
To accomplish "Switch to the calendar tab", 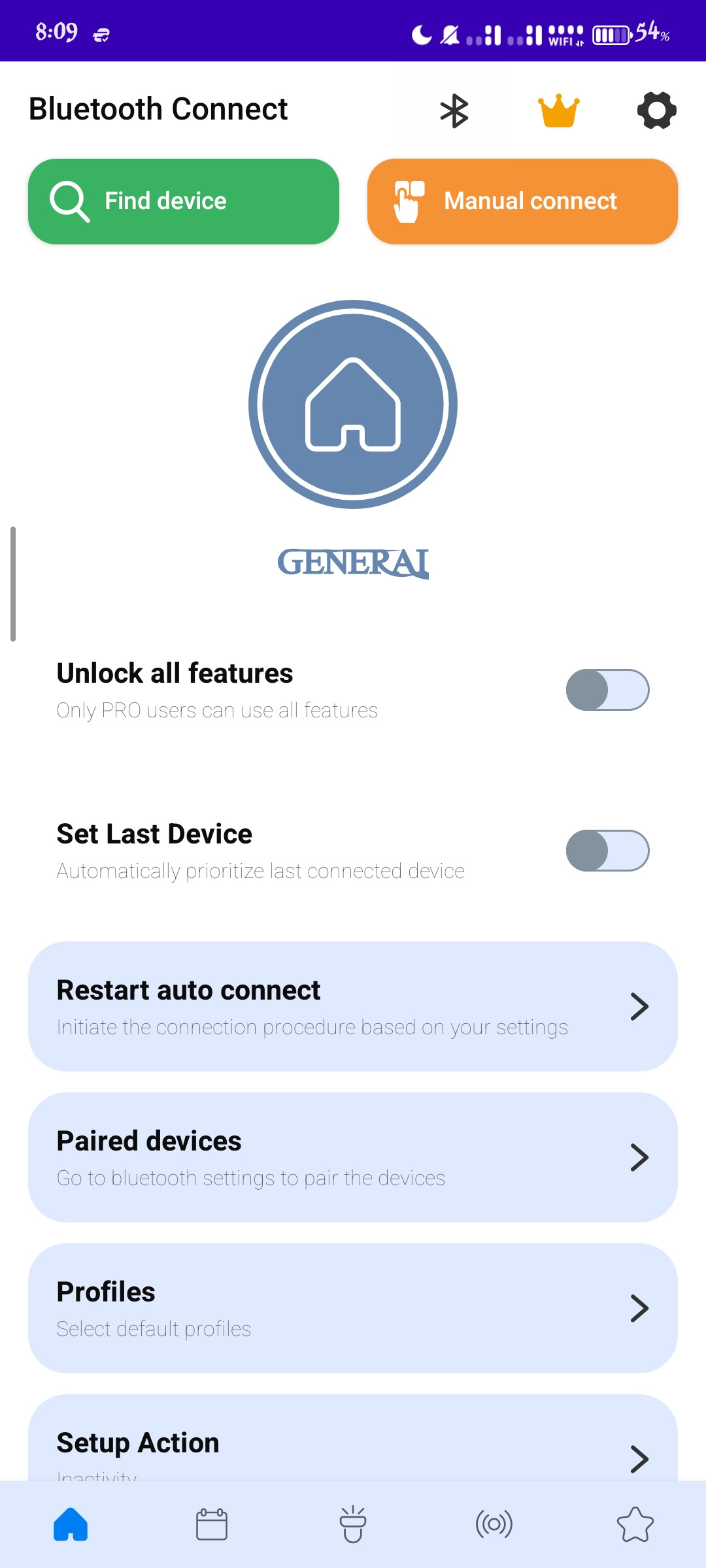I will [212, 1525].
